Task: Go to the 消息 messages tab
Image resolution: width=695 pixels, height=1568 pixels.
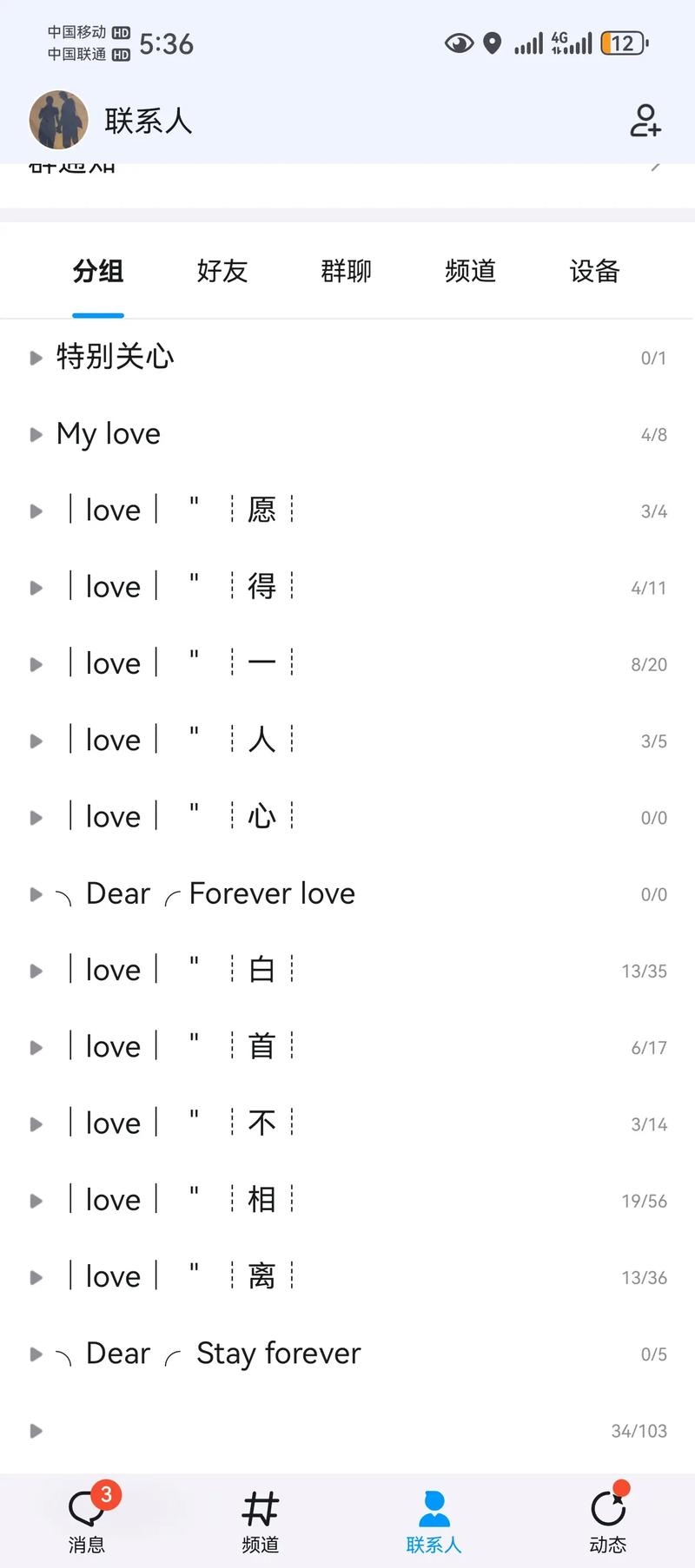Action: pyautogui.click(x=87, y=1520)
